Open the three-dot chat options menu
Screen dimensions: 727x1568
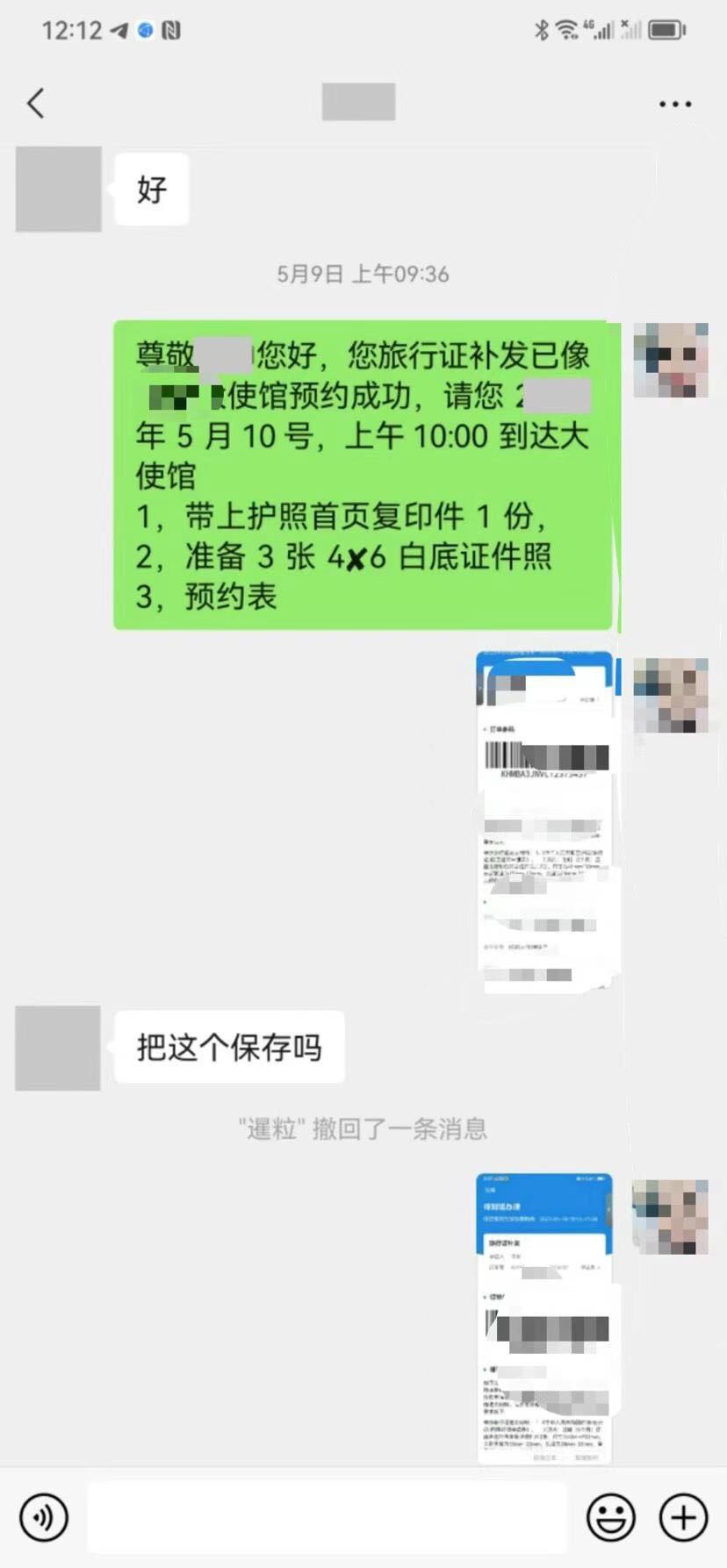pos(674,104)
